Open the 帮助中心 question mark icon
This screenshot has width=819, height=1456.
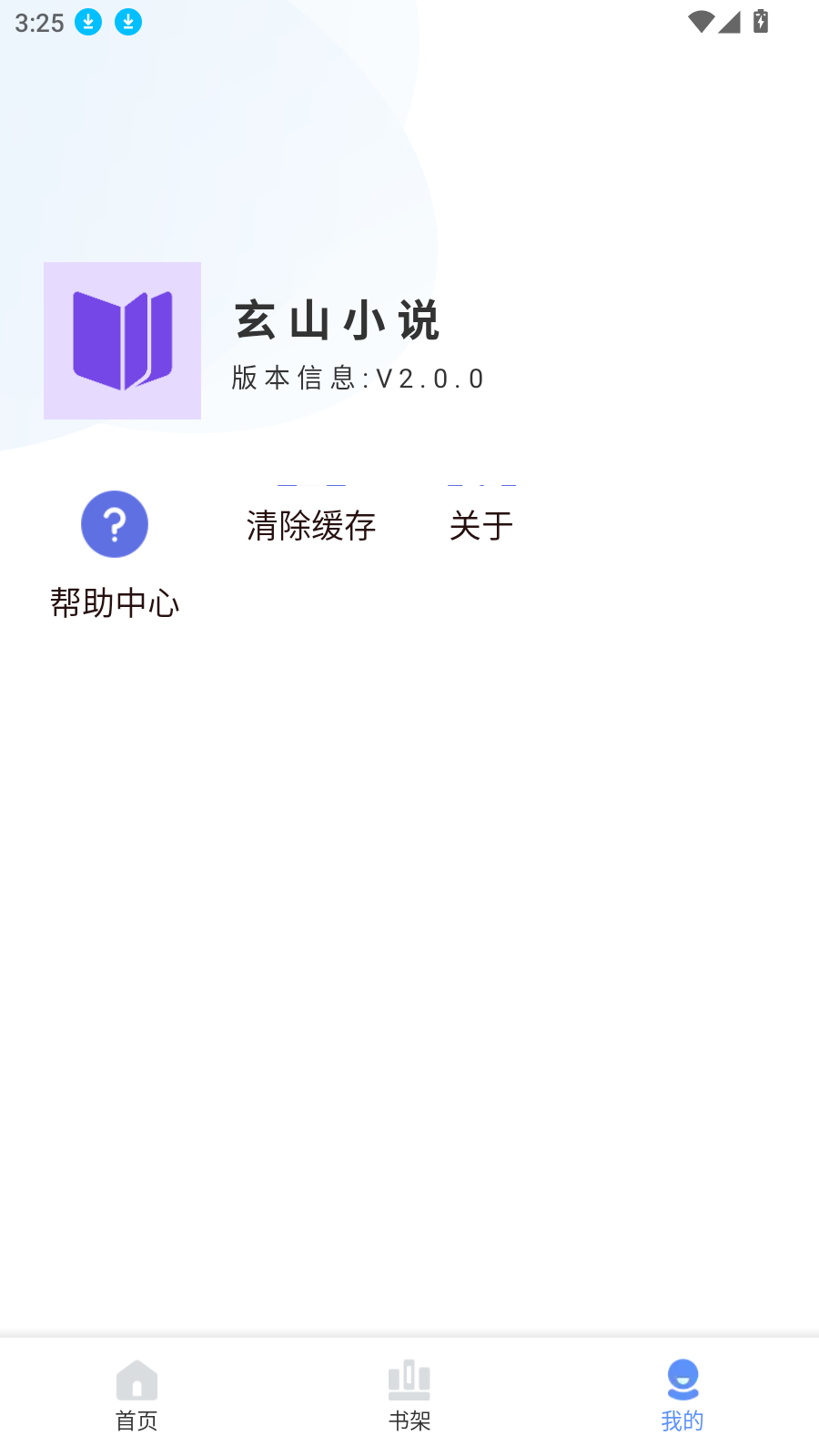[115, 524]
